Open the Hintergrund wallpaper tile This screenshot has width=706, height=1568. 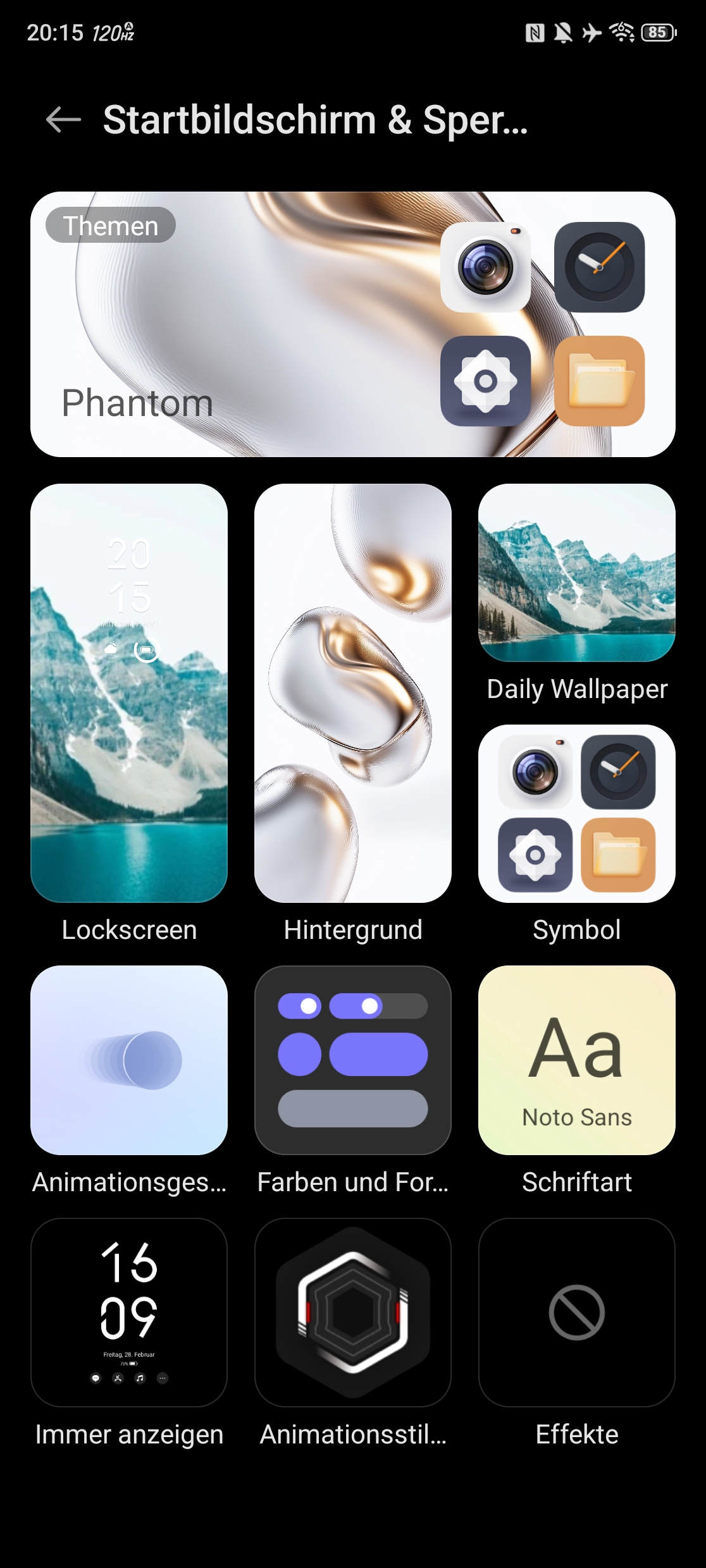[353, 693]
